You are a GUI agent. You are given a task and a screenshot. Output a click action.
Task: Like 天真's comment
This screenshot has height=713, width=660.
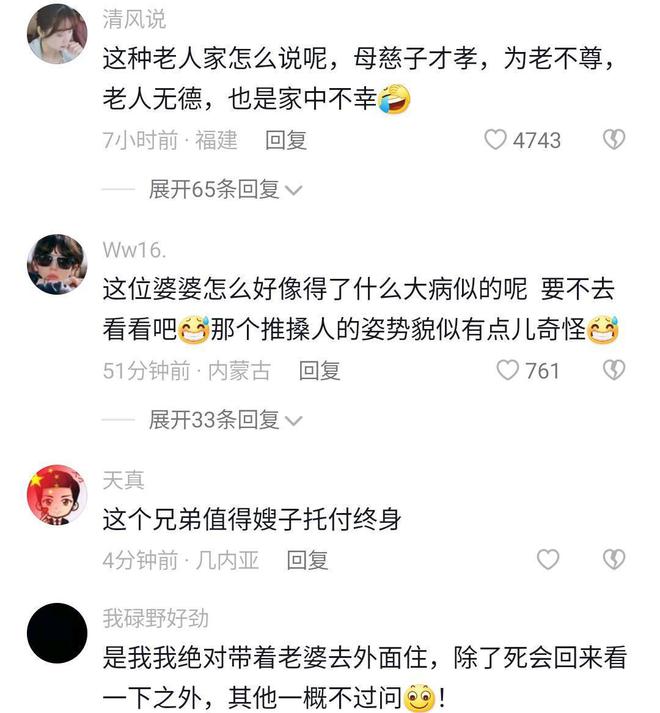548,559
